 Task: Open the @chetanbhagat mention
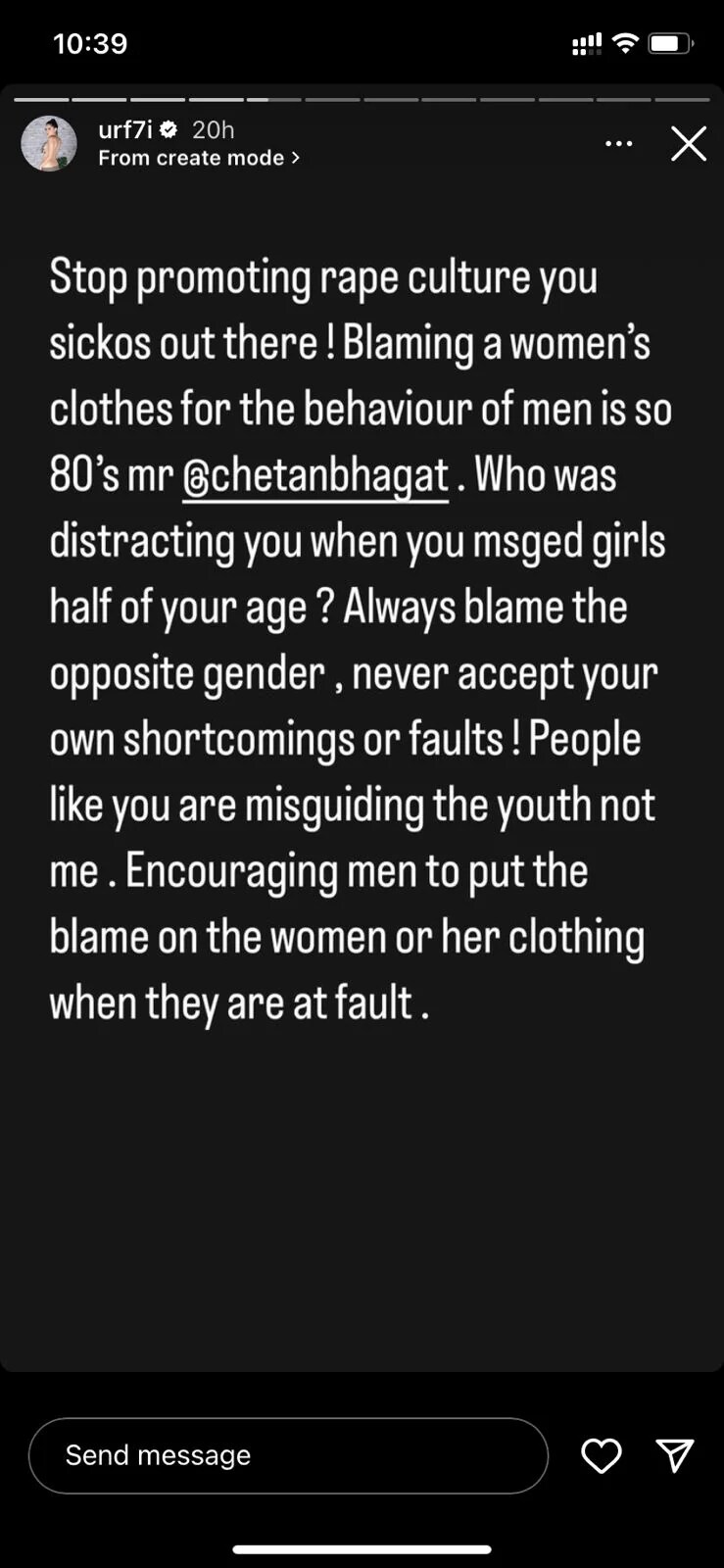[x=315, y=476]
